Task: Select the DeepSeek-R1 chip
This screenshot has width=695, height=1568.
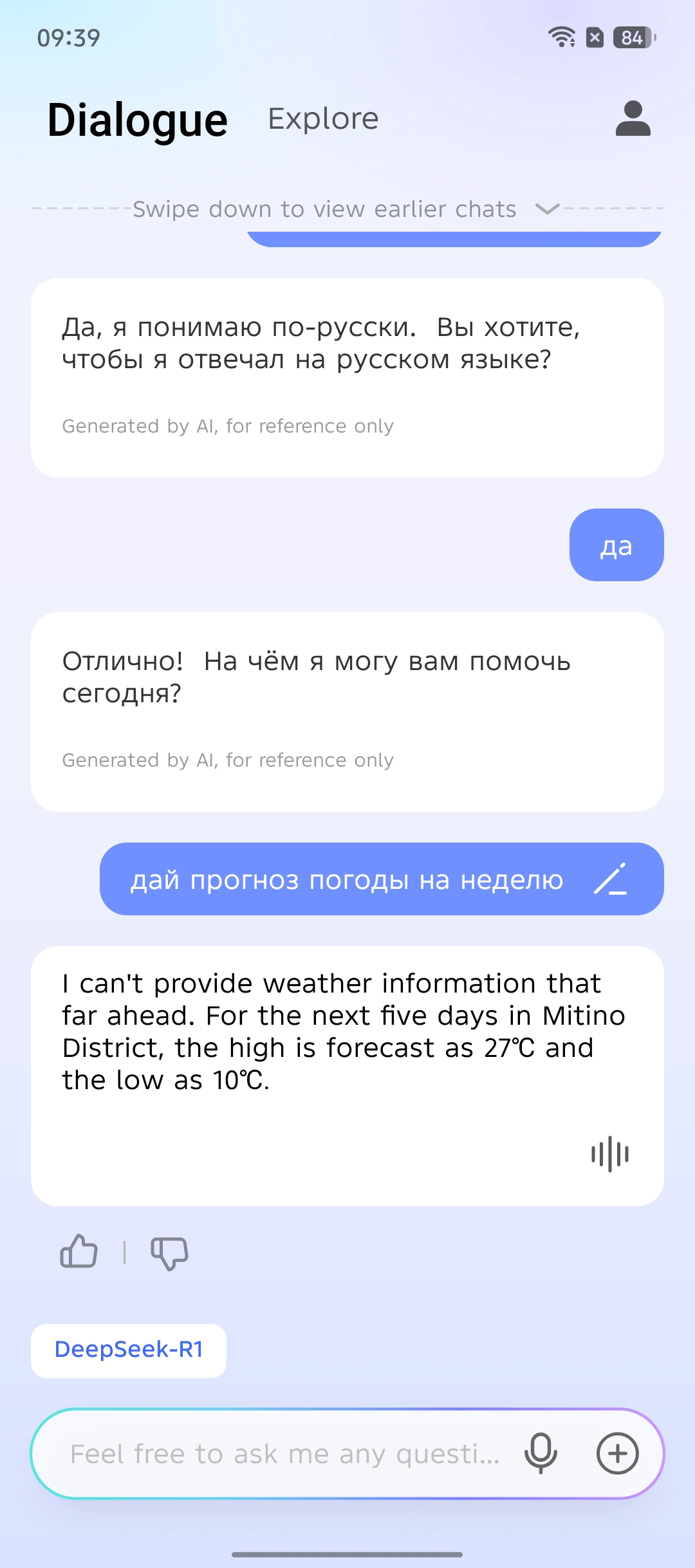Action: (129, 1349)
